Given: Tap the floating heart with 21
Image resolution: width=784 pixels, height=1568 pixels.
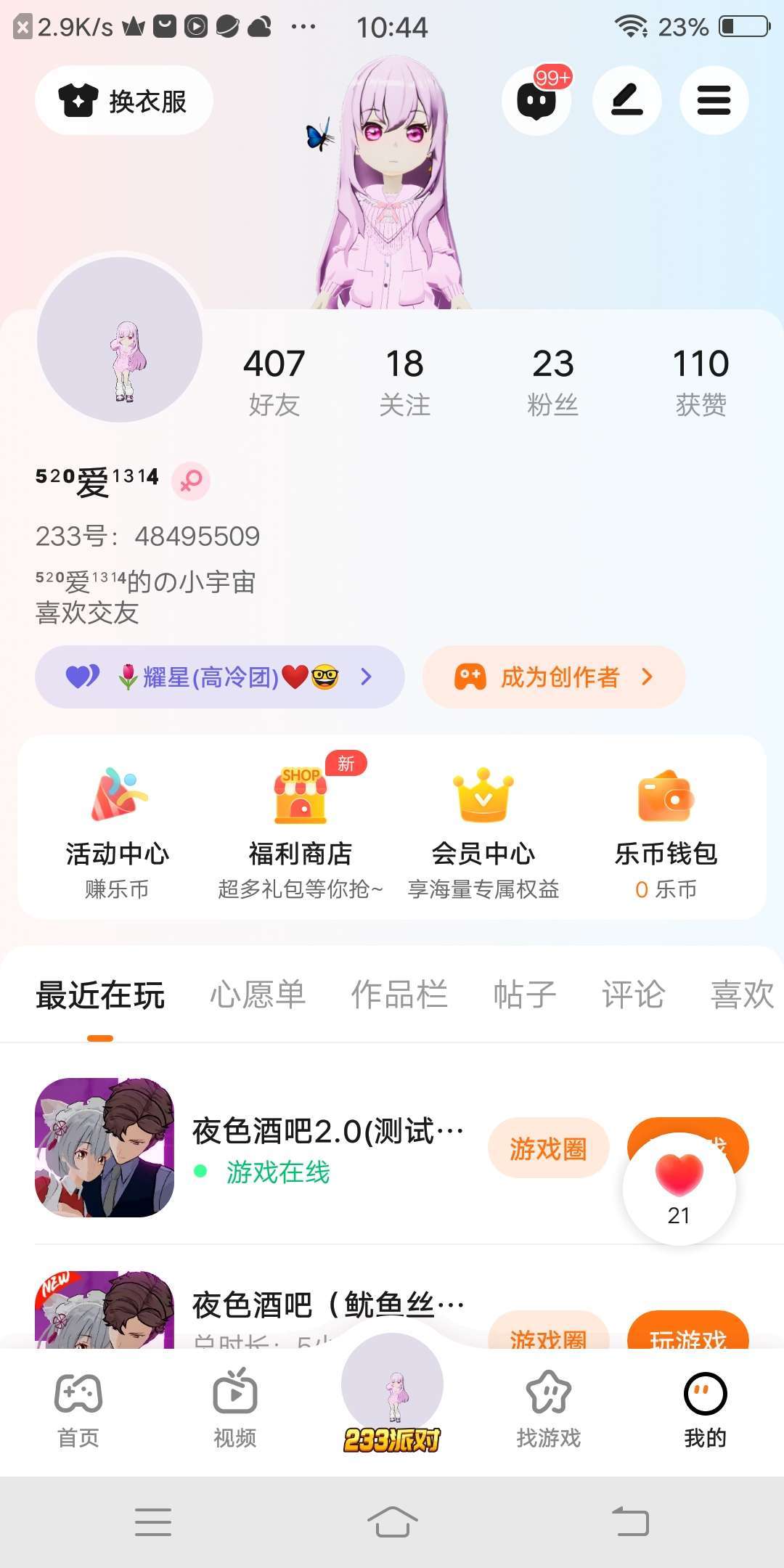Looking at the screenshot, I should (x=679, y=1188).
